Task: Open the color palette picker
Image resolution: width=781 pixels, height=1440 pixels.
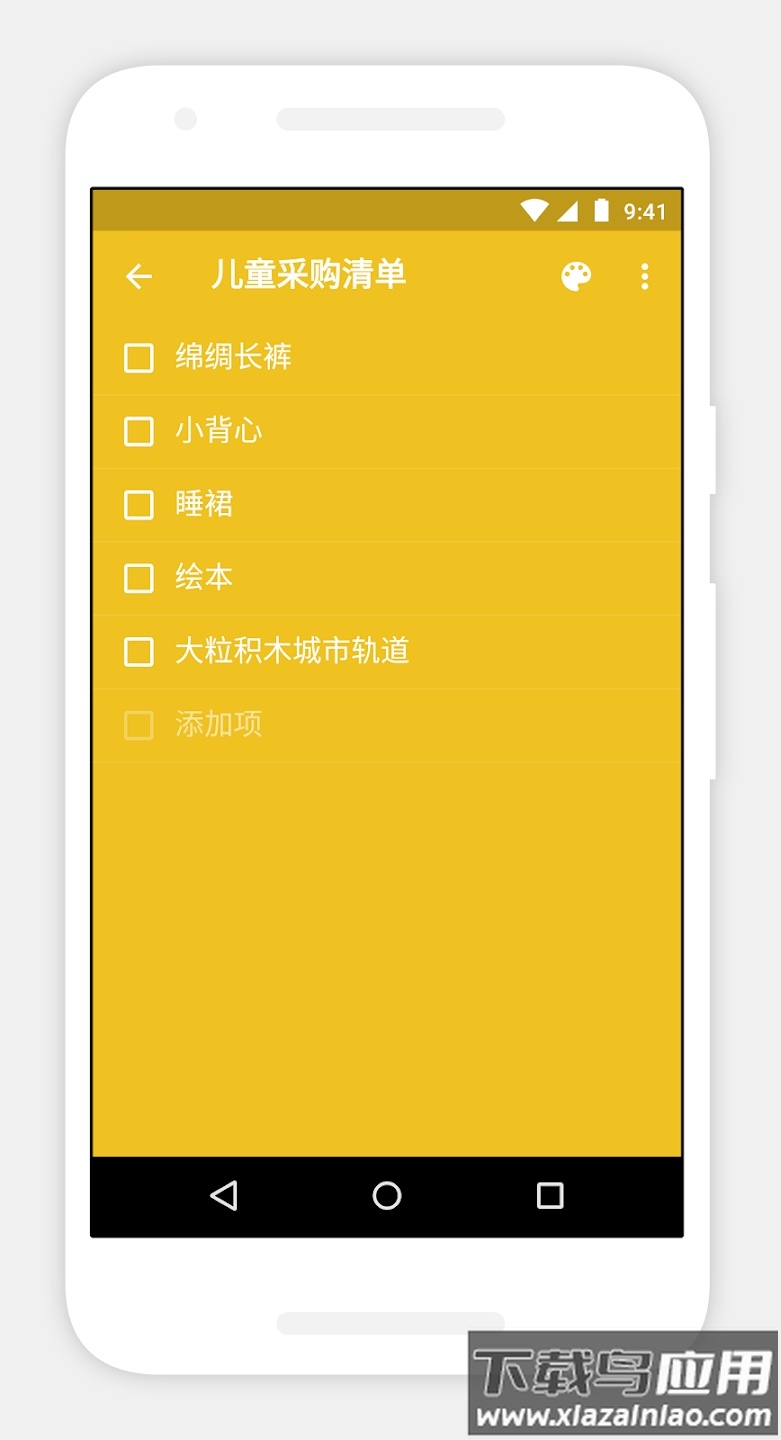Action: 575,277
